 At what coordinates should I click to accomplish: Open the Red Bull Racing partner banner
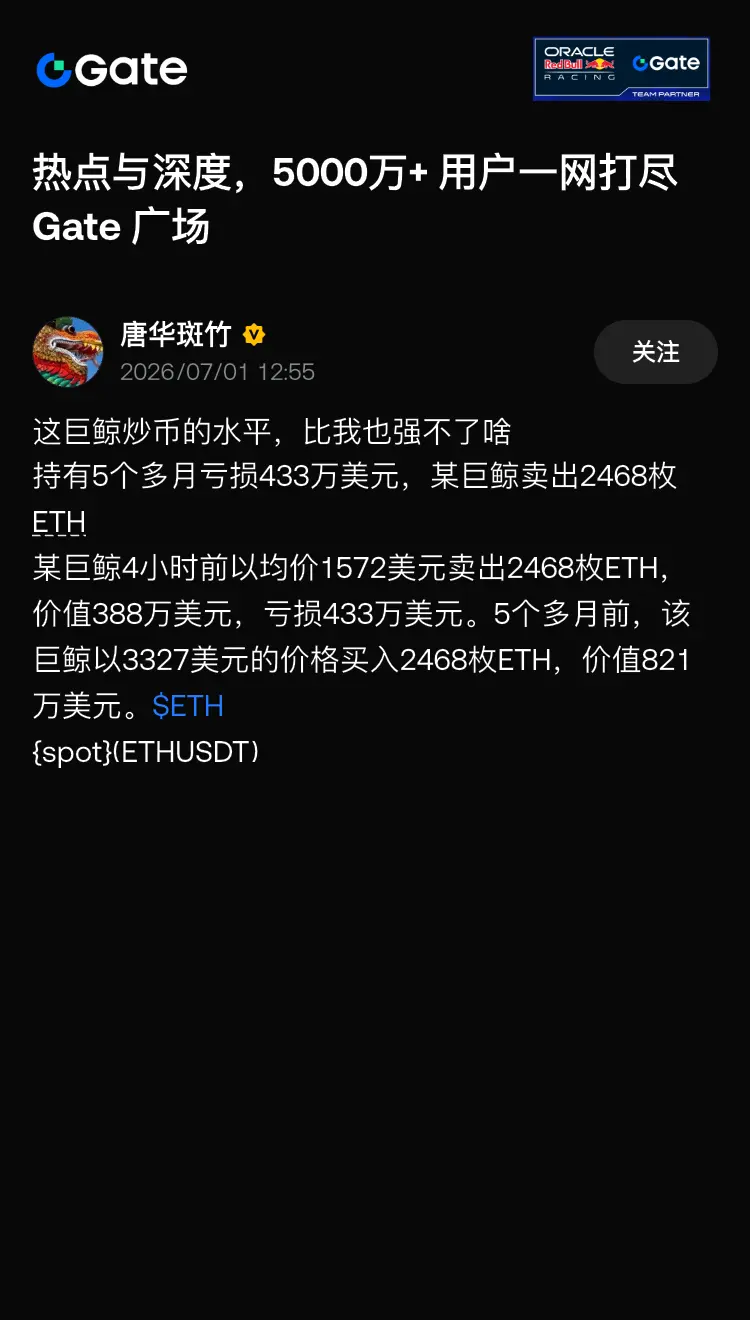tap(621, 69)
